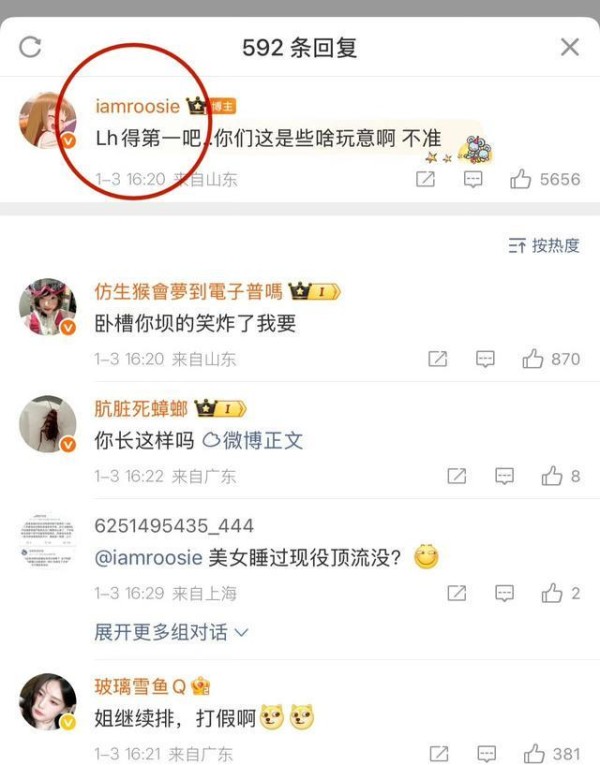Share the comment by 仿生猴會夢到電子普嗎
Viewport: 600px width, 765px height.
437,359
